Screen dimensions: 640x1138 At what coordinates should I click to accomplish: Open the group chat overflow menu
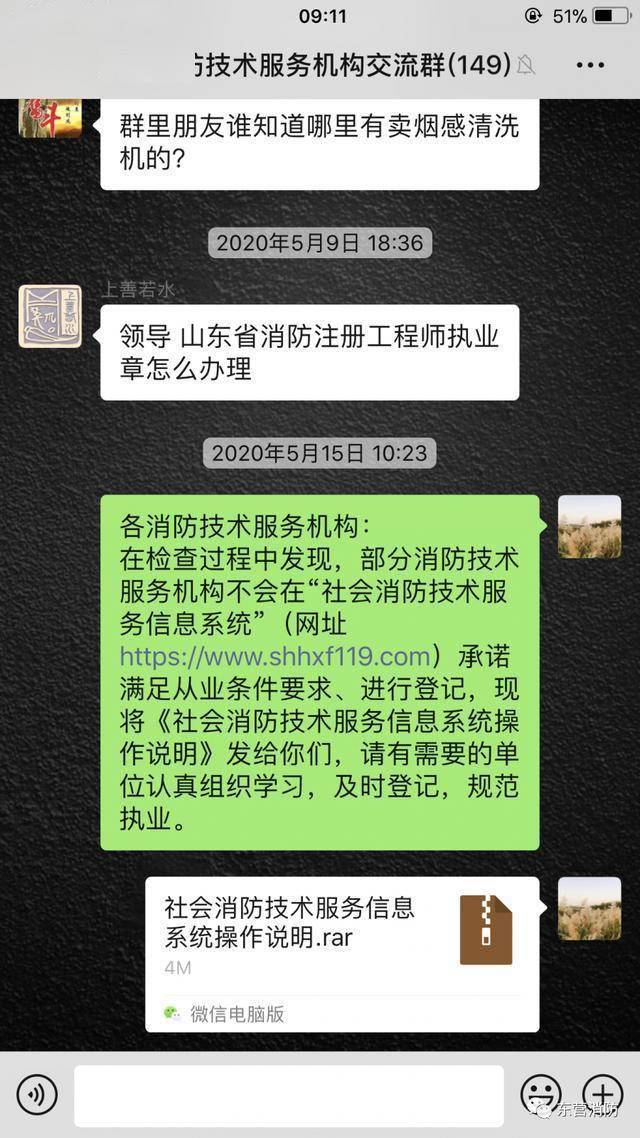pos(590,65)
